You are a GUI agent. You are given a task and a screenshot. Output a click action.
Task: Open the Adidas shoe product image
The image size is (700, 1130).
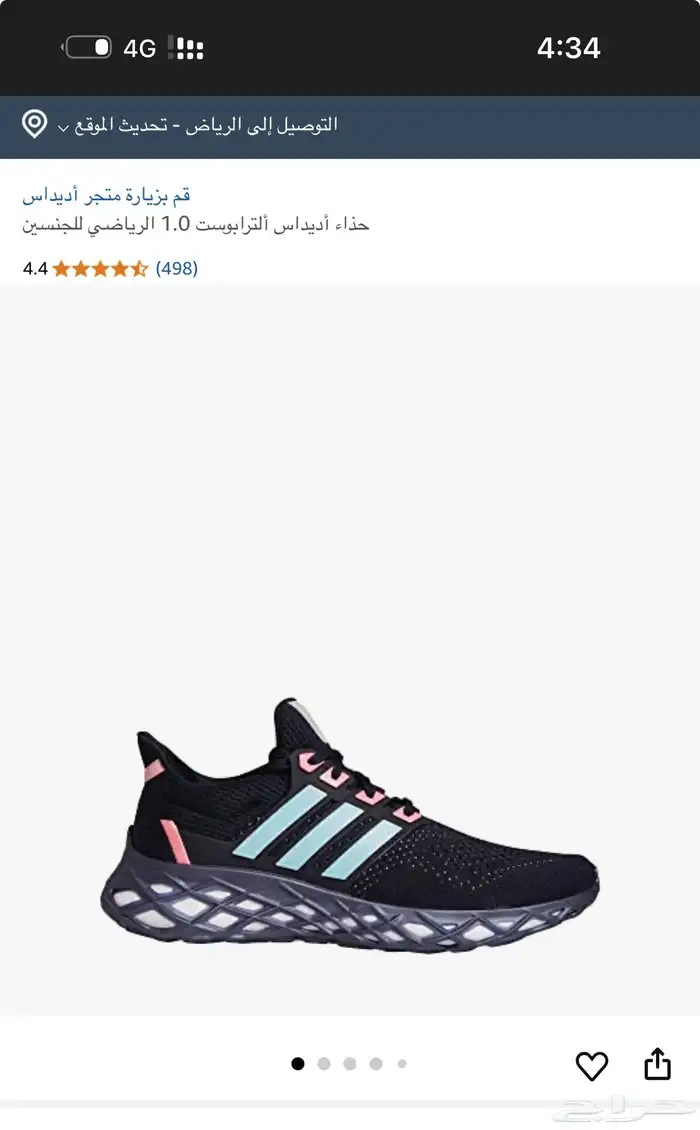point(350,825)
